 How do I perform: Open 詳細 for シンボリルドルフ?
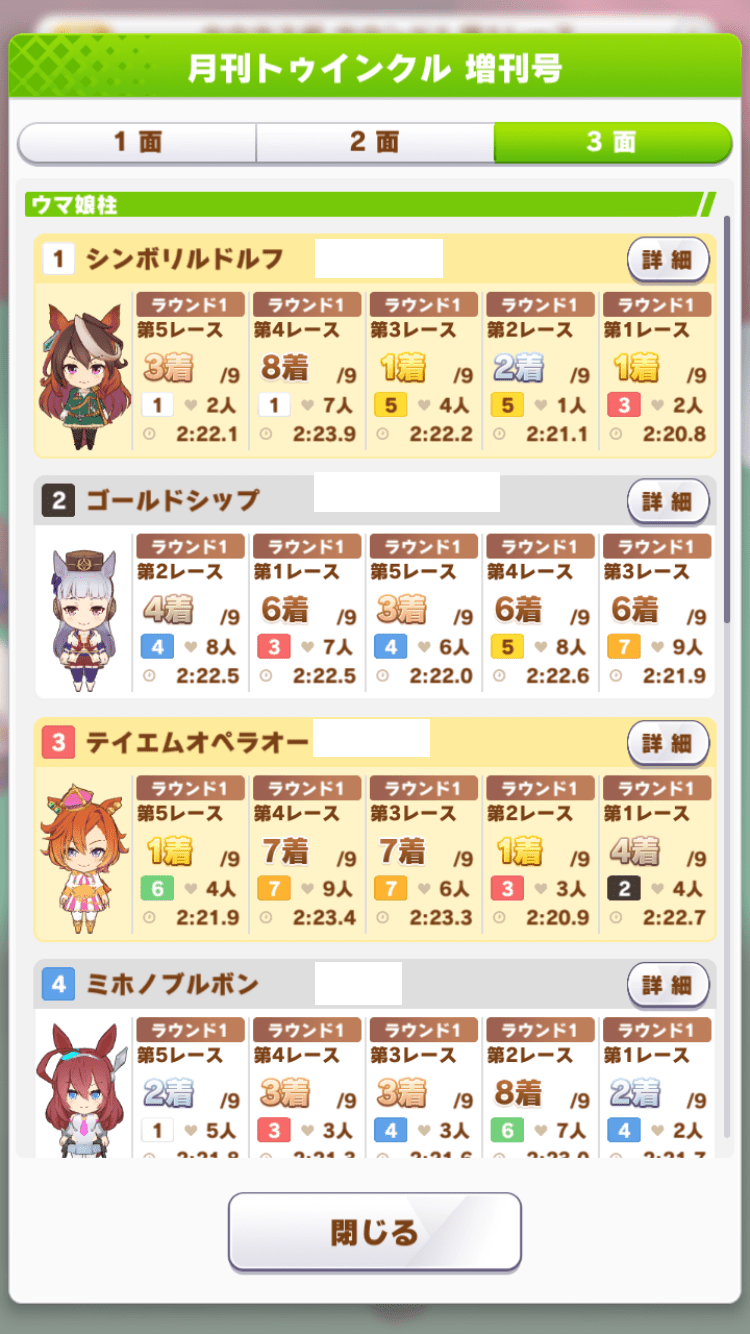pos(668,258)
